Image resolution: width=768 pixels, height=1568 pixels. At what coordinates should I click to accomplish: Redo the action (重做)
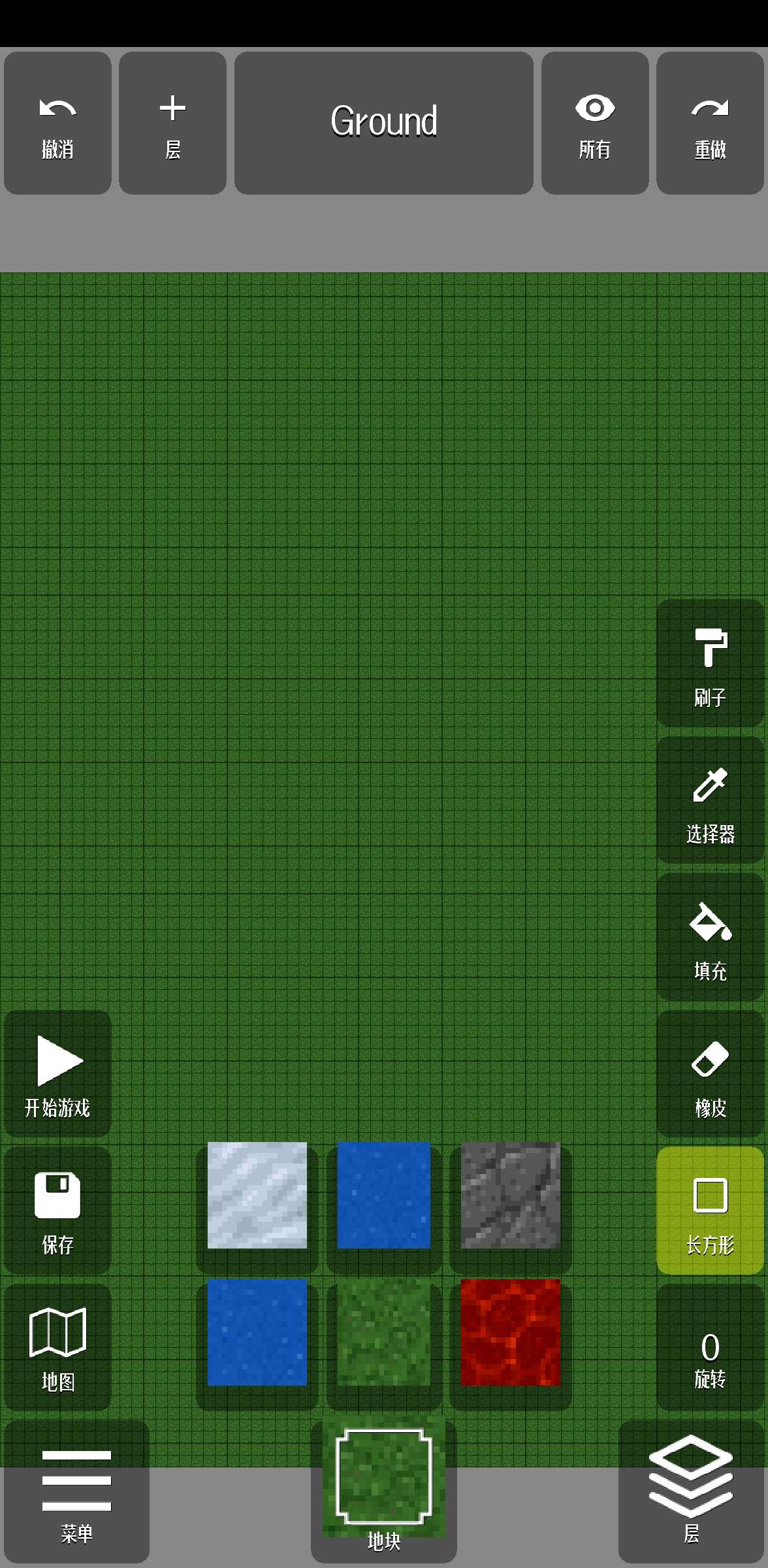click(710, 124)
